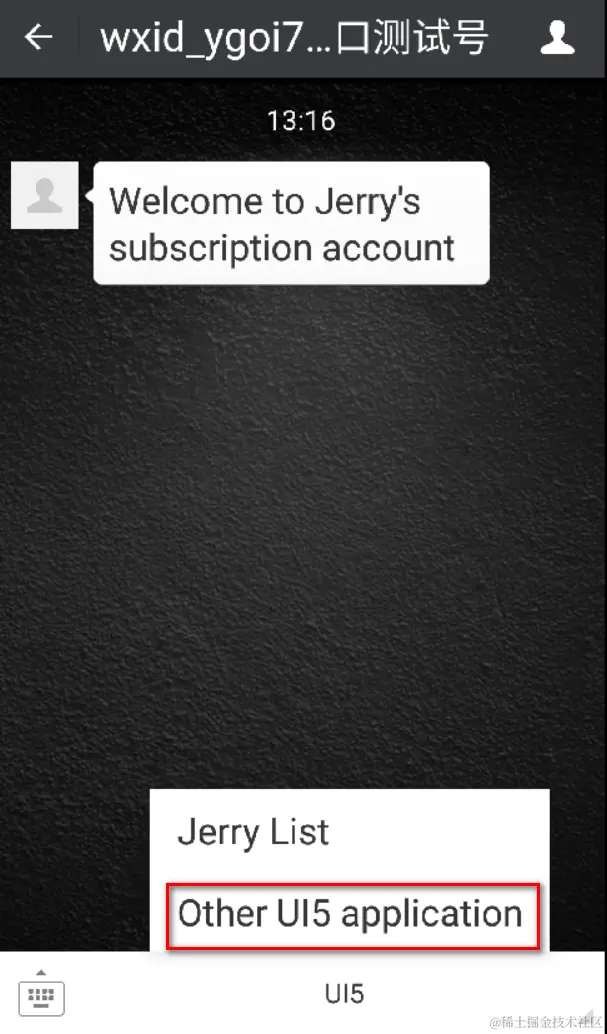
Task: Choose Other UI5 application option
Action: 350,914
